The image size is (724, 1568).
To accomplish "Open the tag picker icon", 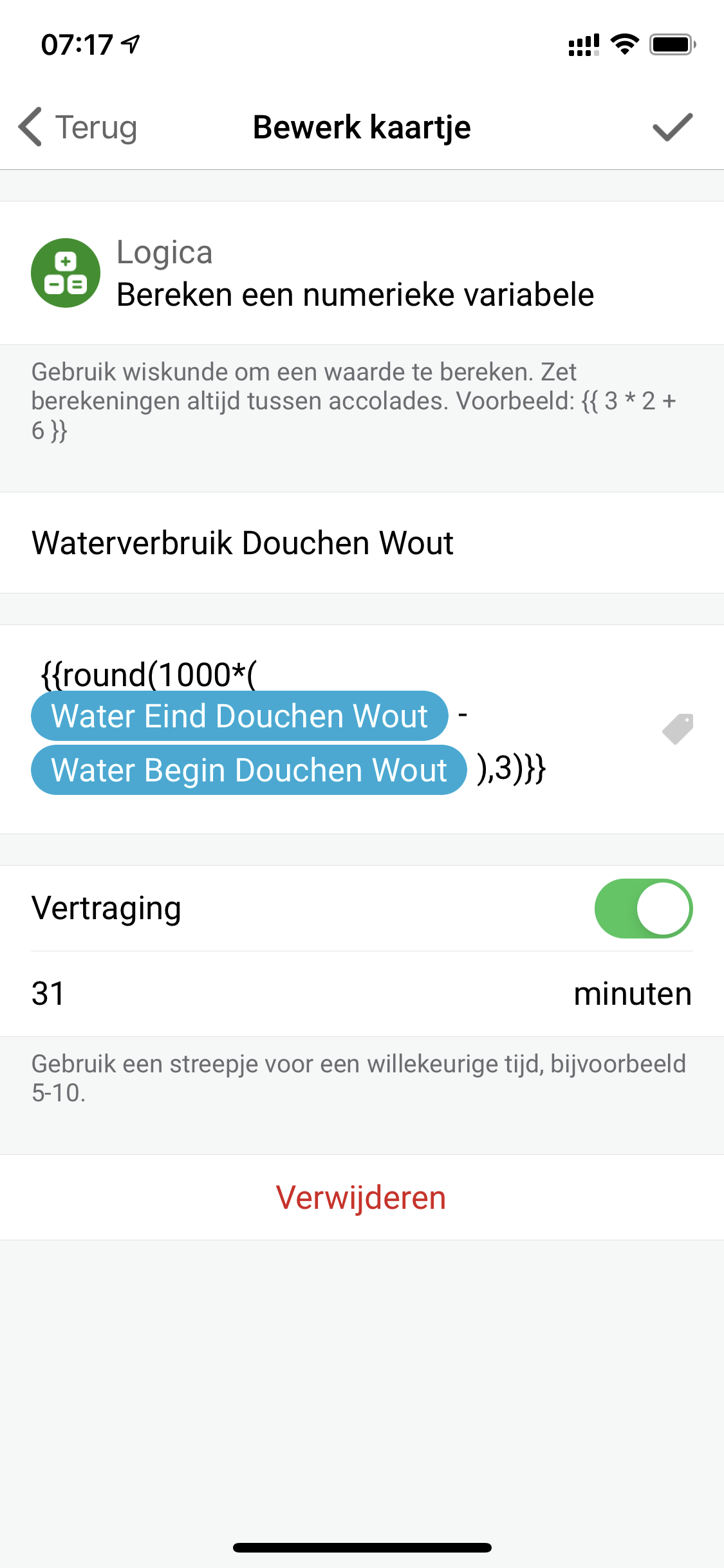I will 678,729.
